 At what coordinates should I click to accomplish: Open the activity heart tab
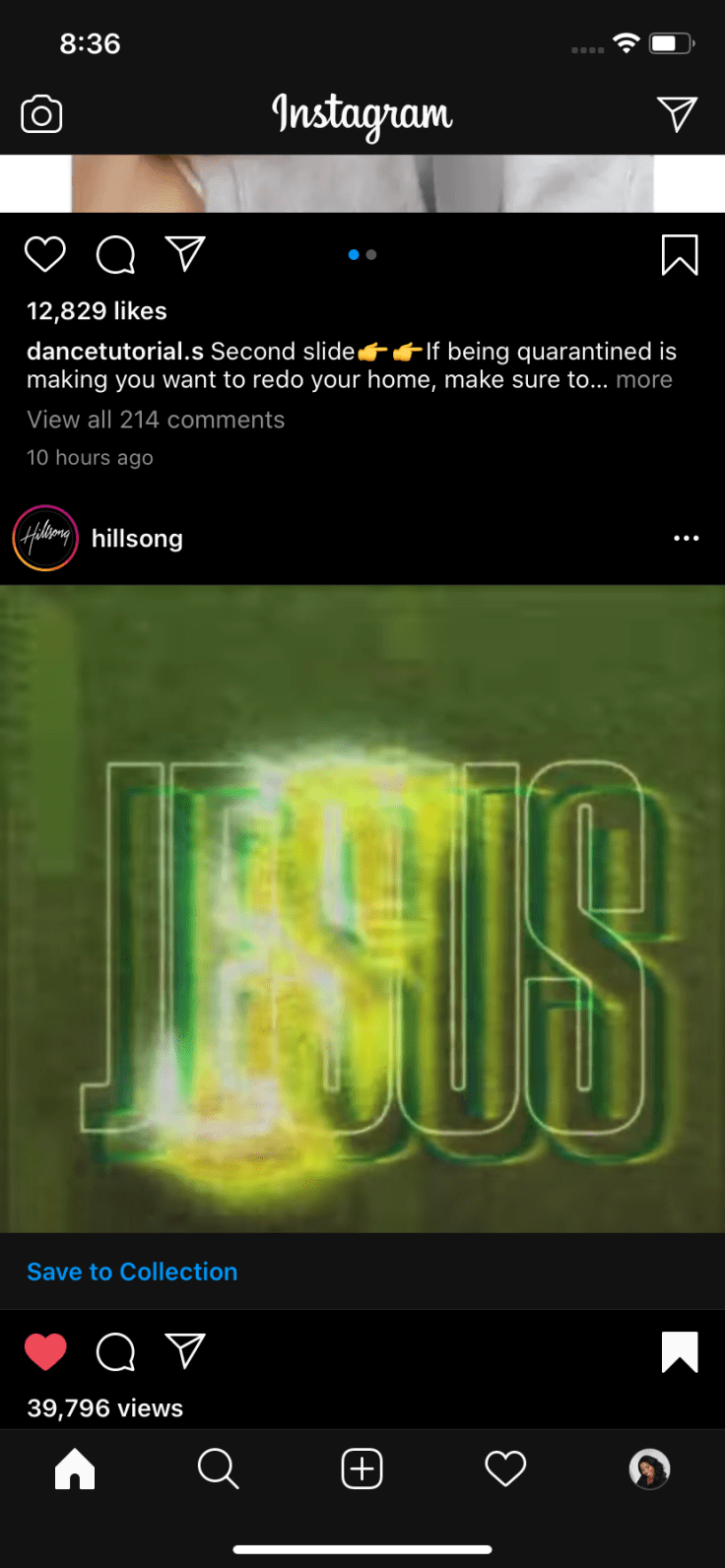[x=505, y=1469]
